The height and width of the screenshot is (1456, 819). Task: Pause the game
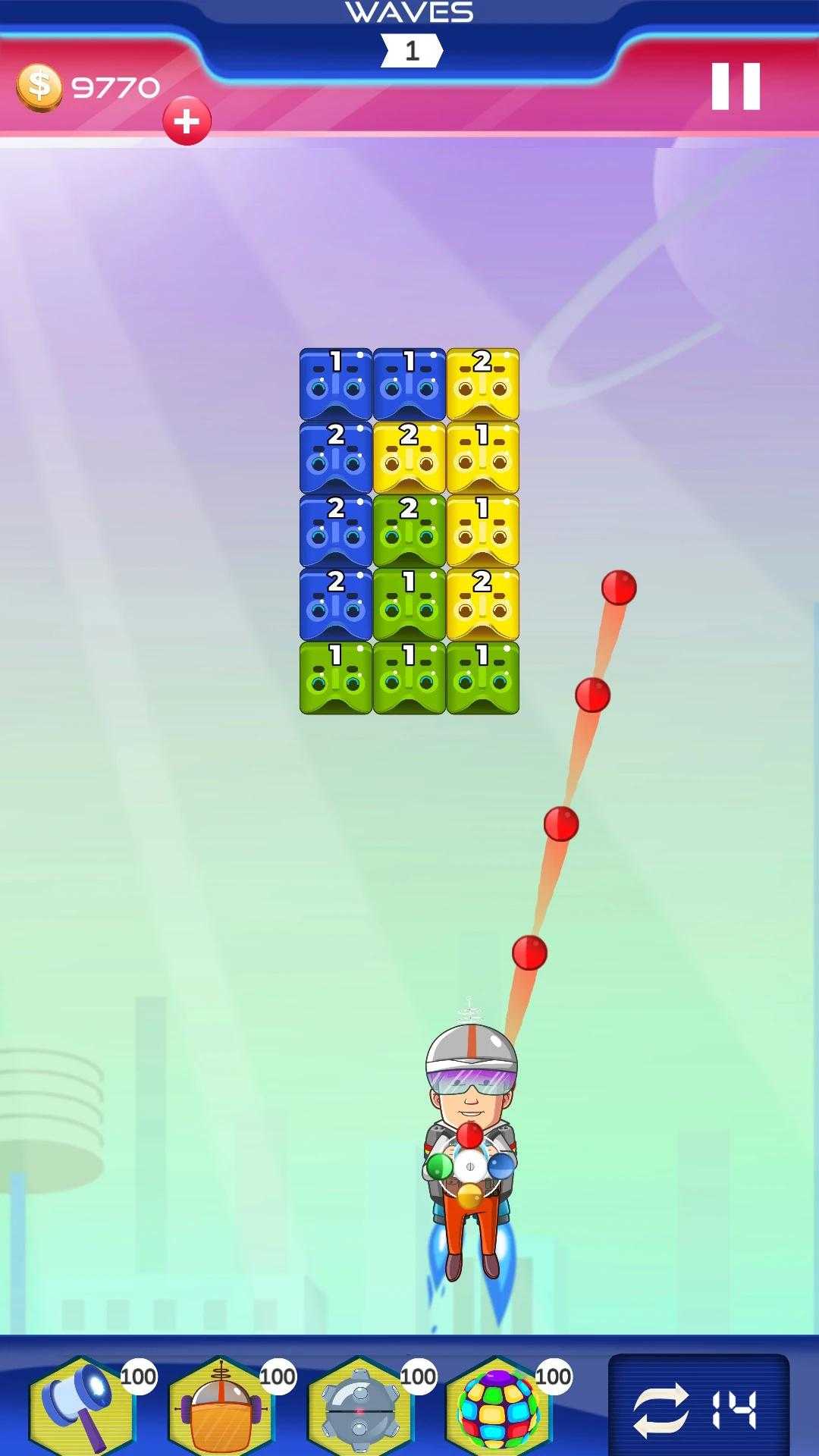pos(735,86)
